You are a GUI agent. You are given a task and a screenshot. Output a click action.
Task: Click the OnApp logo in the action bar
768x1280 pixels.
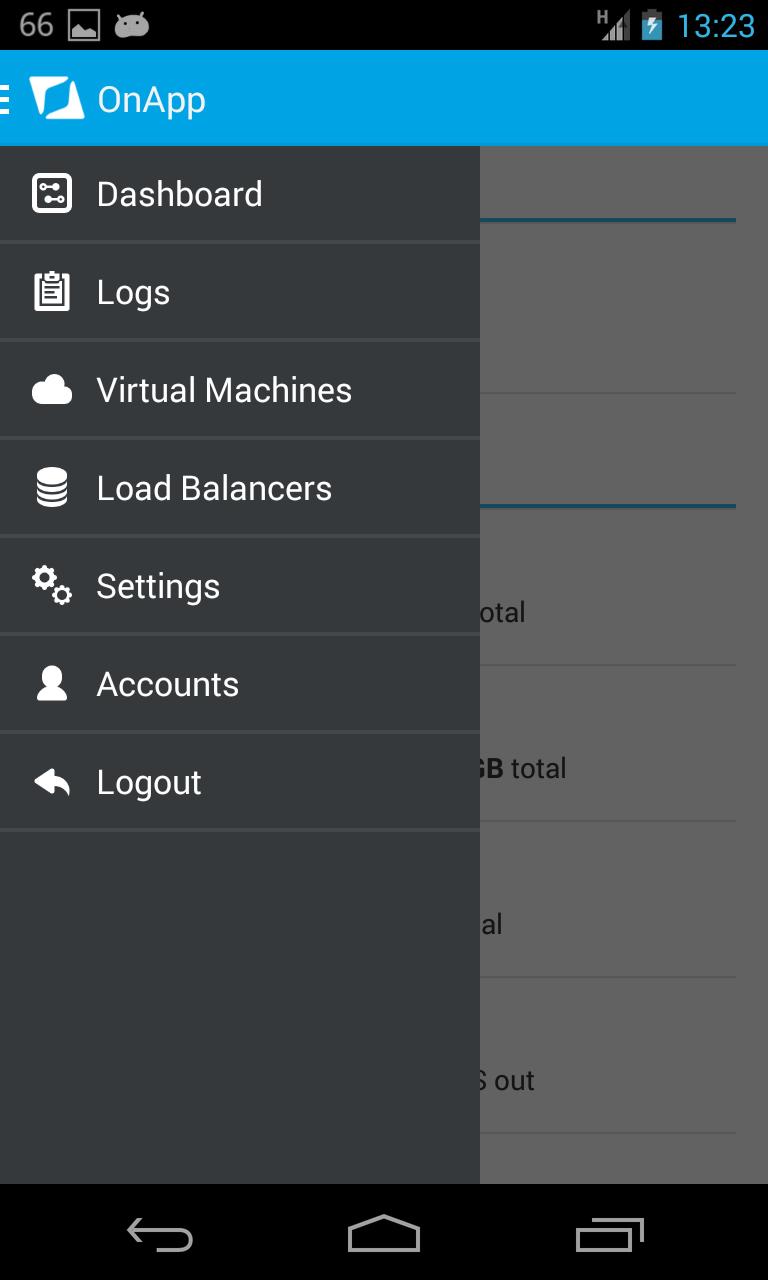click(x=54, y=98)
